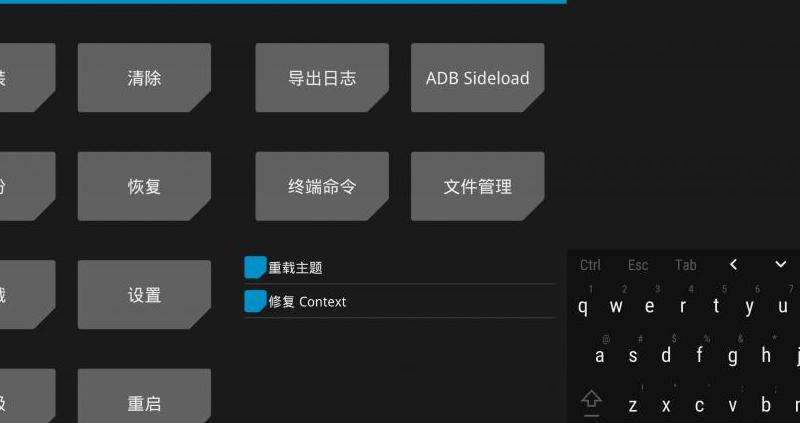Tap the 导出日志 button
The image size is (800, 423).
pos(321,78)
